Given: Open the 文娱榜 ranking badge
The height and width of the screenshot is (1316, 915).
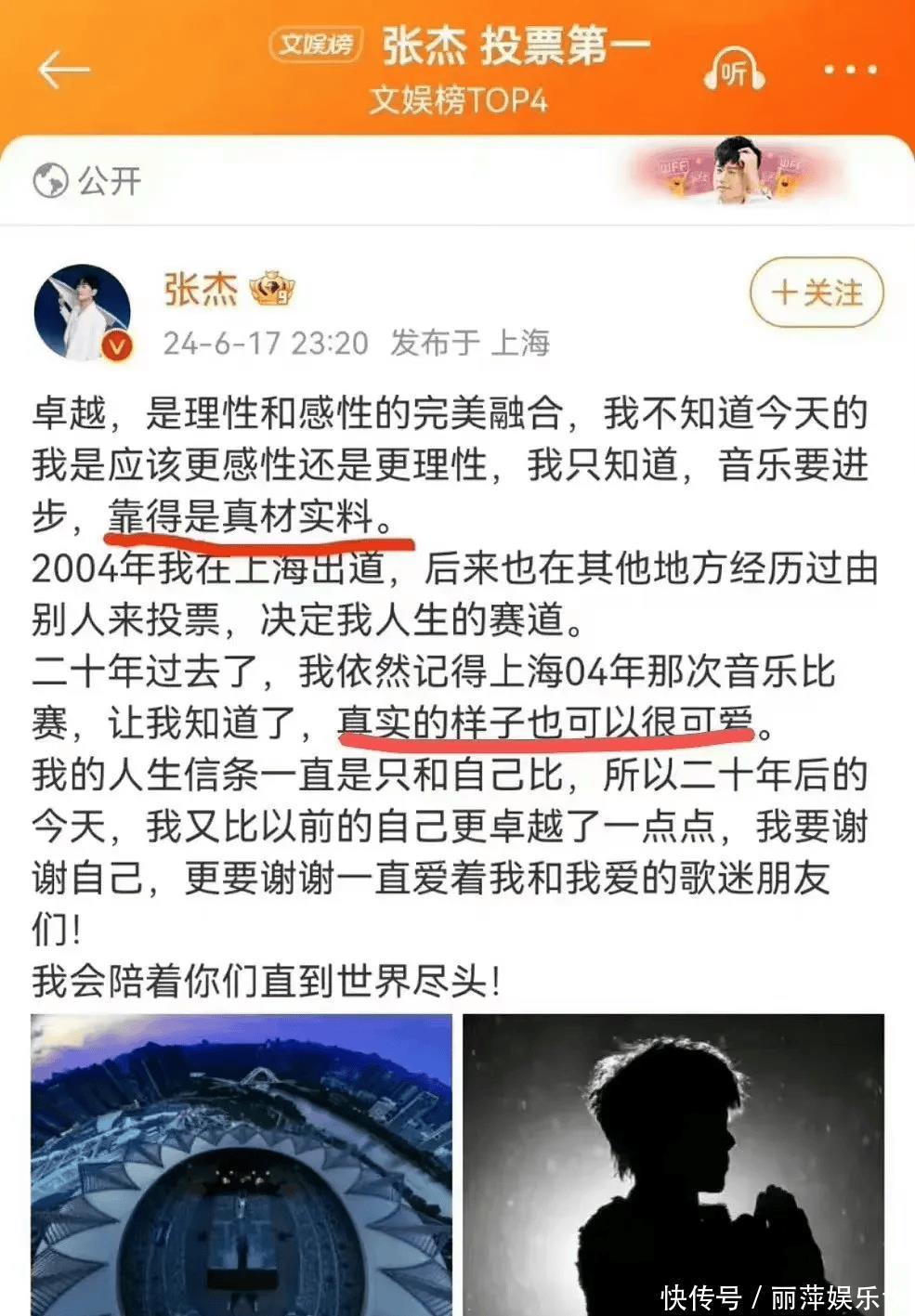Looking at the screenshot, I should coord(316,44).
